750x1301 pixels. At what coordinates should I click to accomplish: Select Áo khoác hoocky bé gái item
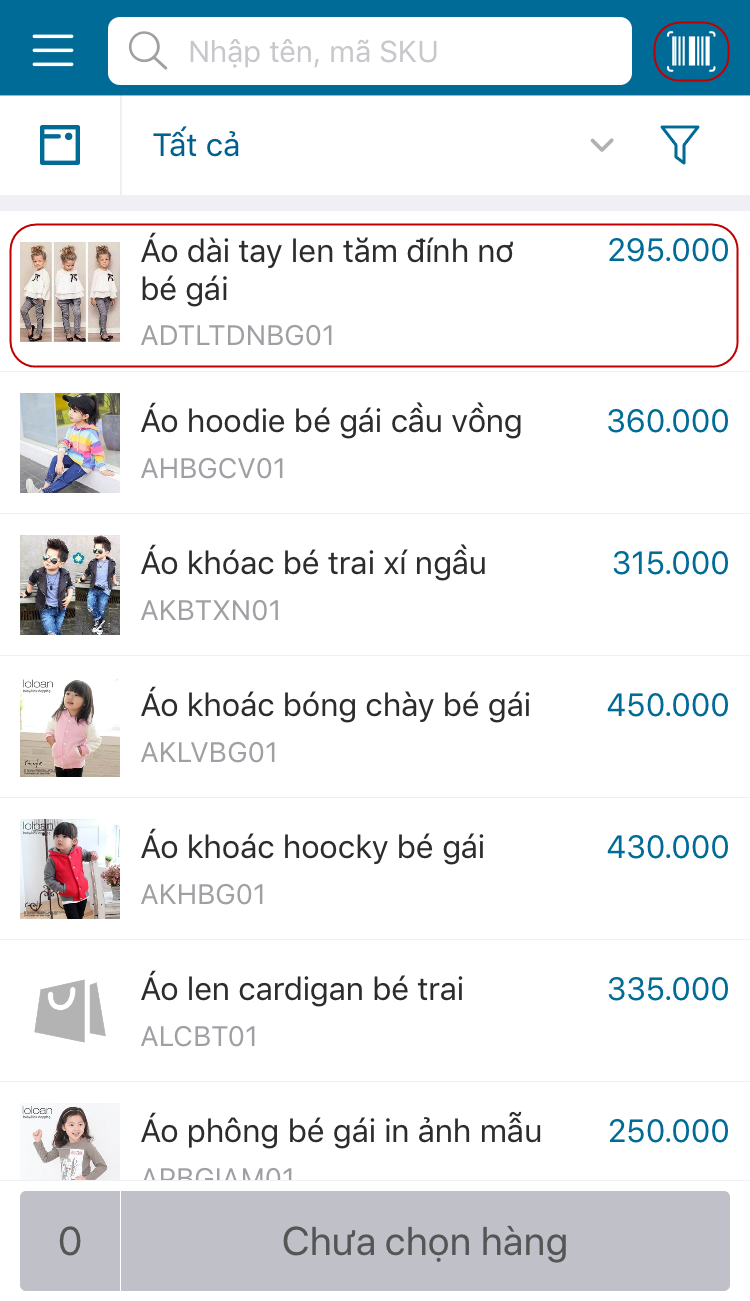tap(374, 868)
